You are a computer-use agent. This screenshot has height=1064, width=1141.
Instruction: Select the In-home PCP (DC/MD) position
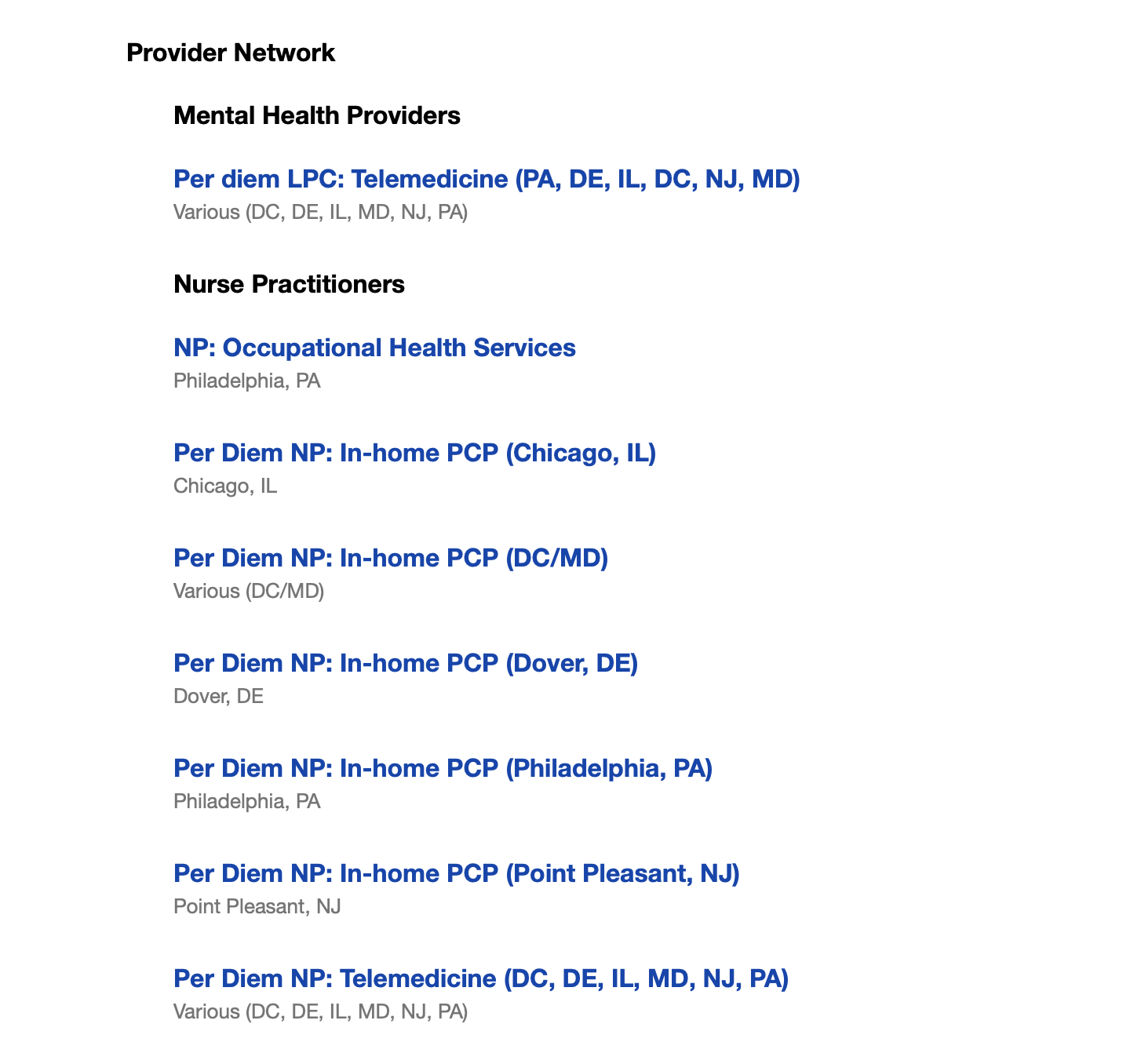click(x=390, y=559)
